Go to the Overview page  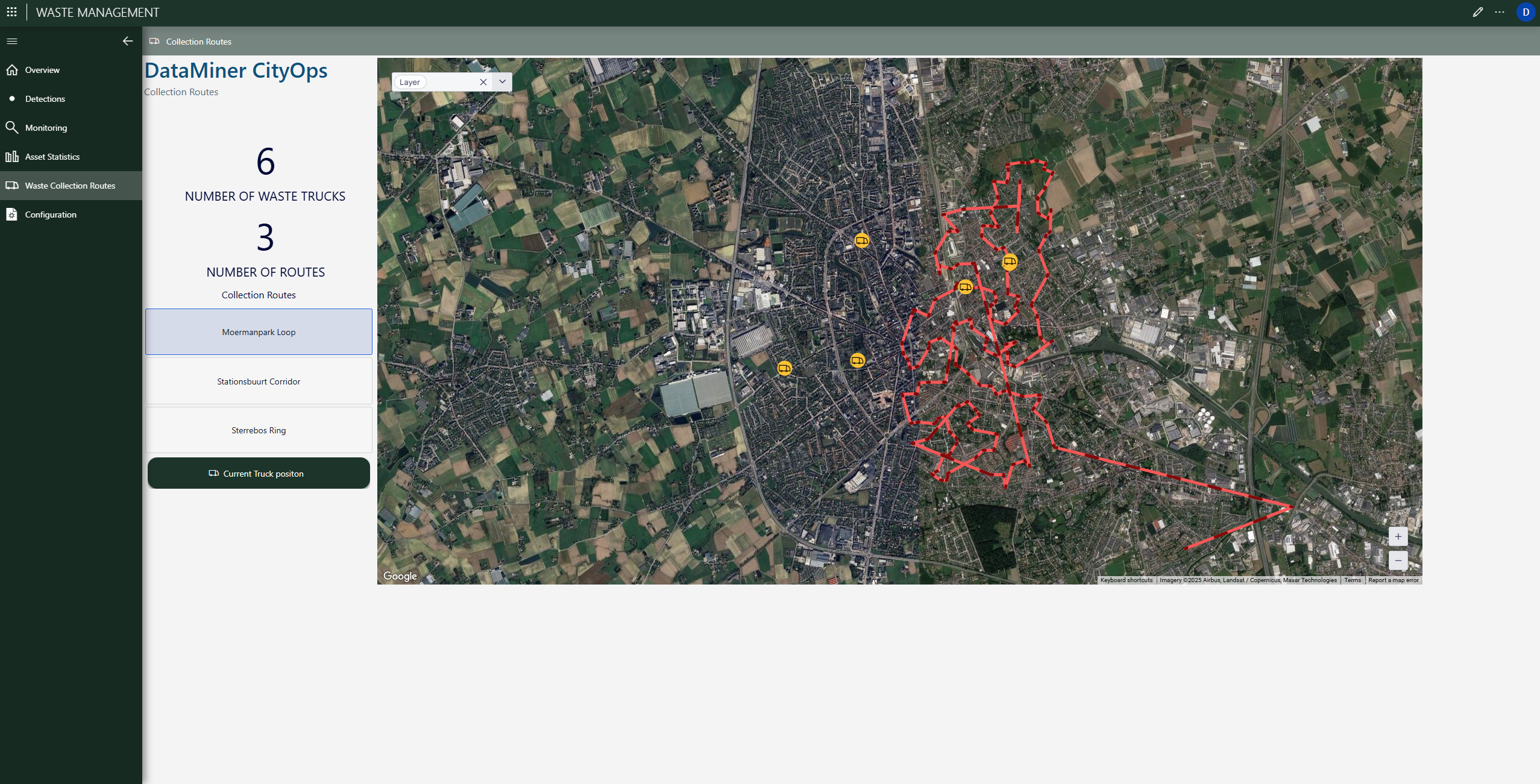click(x=42, y=70)
